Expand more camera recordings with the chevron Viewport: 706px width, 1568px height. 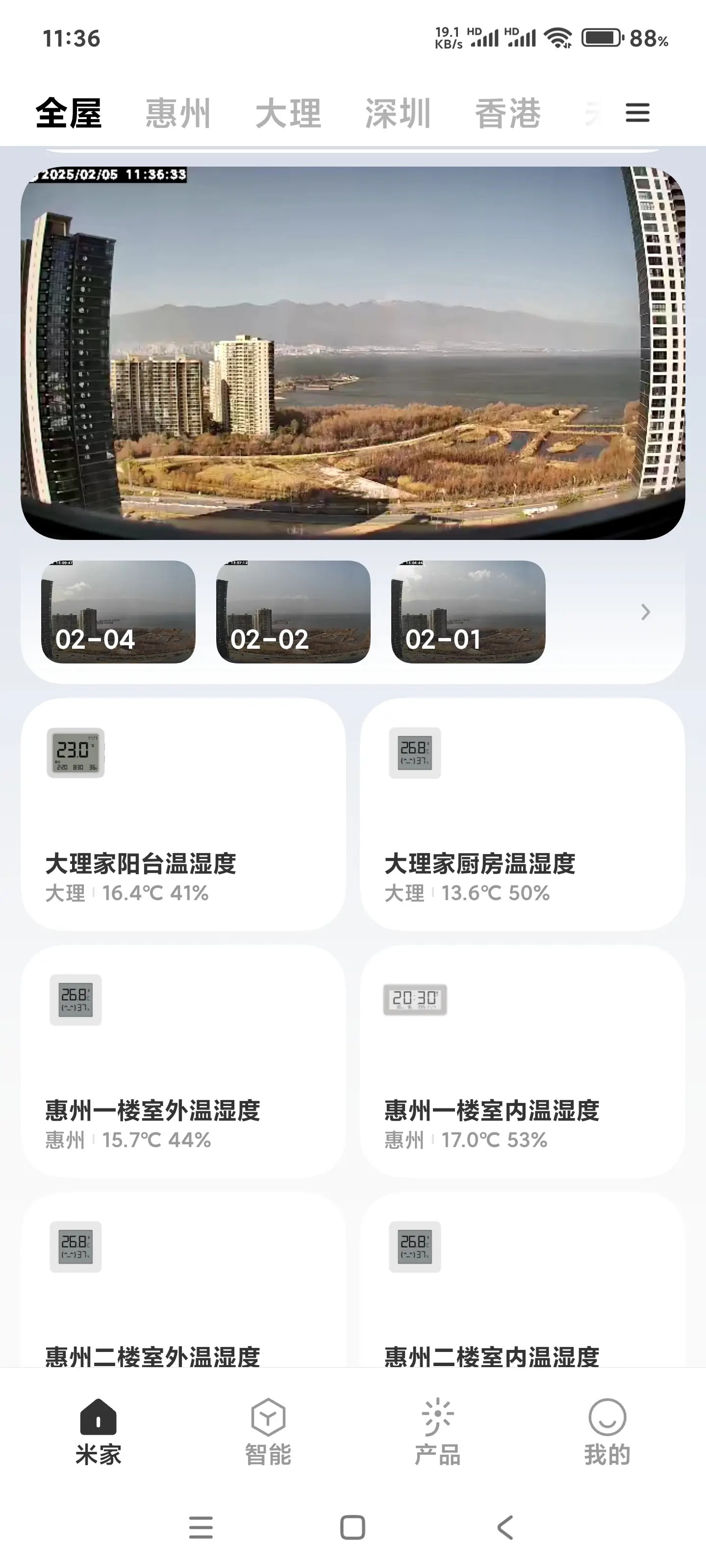tap(646, 612)
